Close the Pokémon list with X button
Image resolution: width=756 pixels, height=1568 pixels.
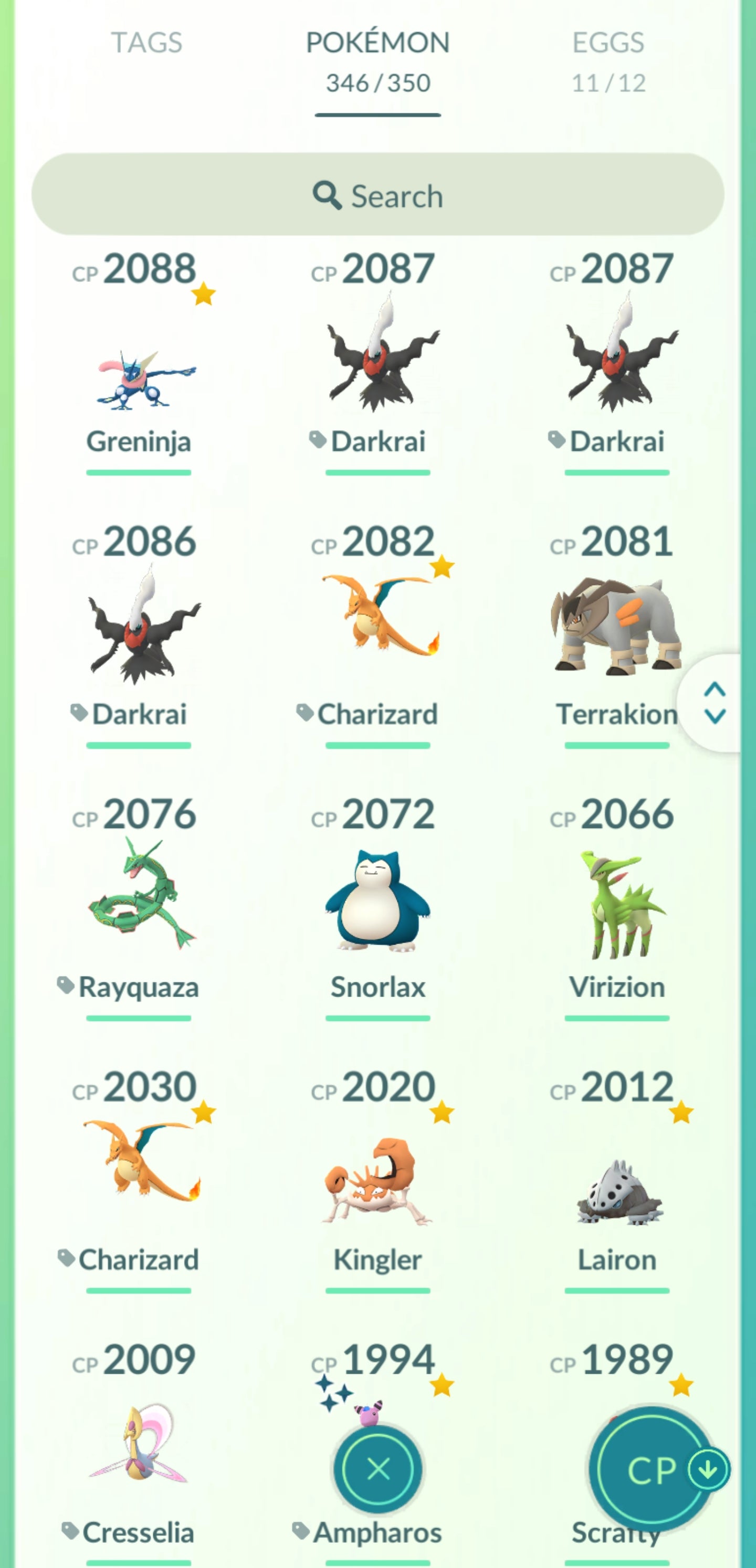(x=379, y=1469)
